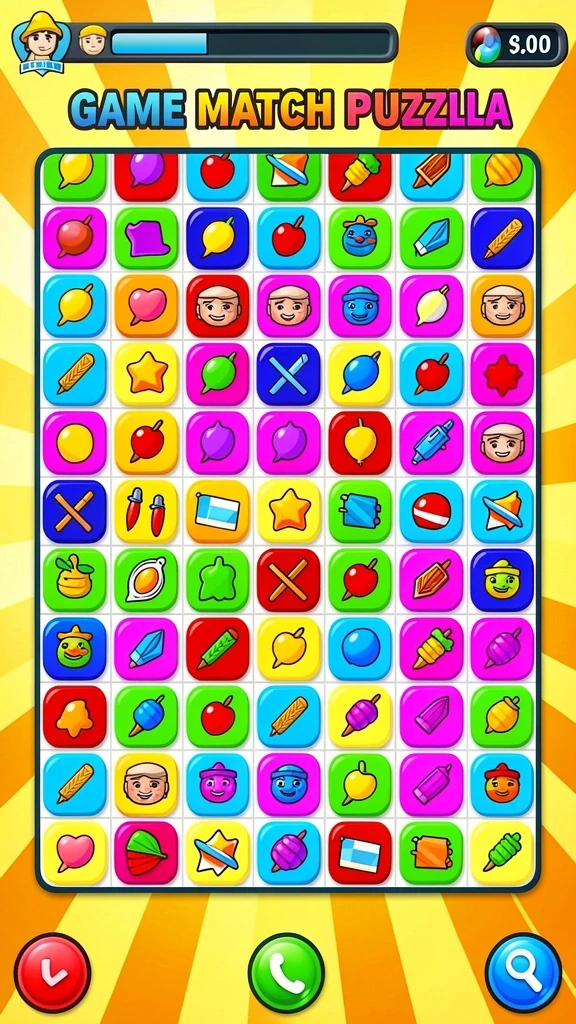Pick the magenta tile with blue pen
Screen dimensions: 576x1024
tap(431, 443)
